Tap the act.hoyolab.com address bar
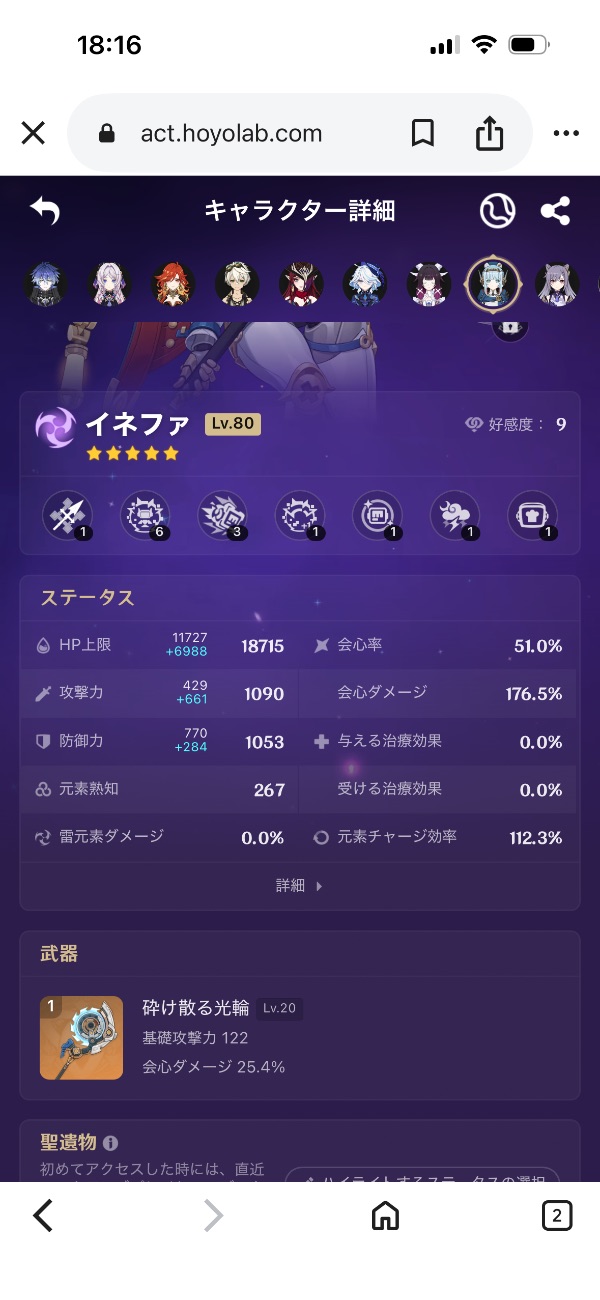The width and height of the screenshot is (600, 1300). pos(231,133)
